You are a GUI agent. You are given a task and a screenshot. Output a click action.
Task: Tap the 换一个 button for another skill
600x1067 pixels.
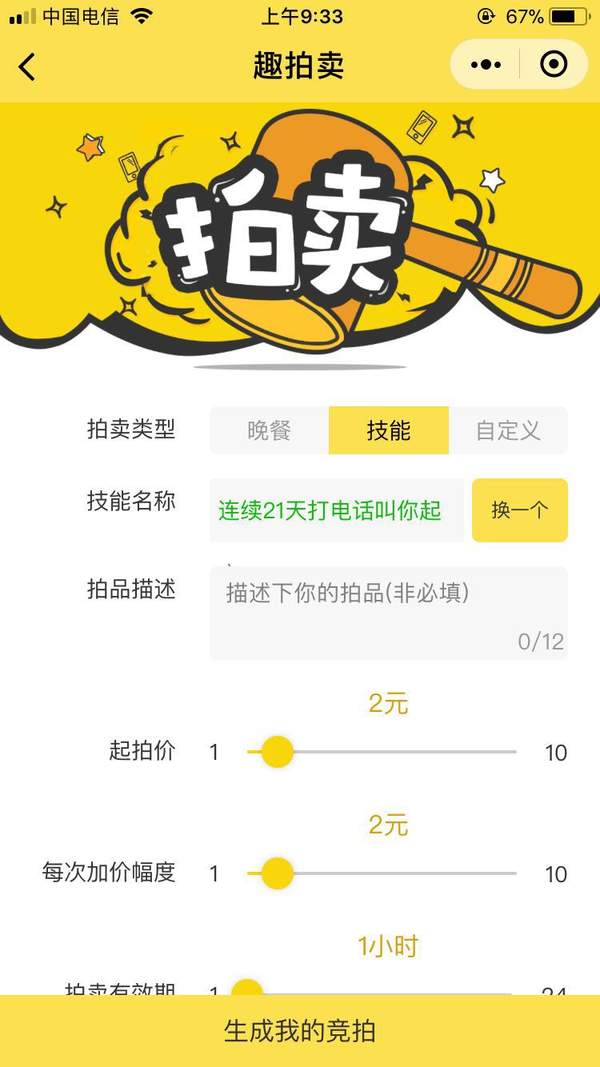click(519, 510)
